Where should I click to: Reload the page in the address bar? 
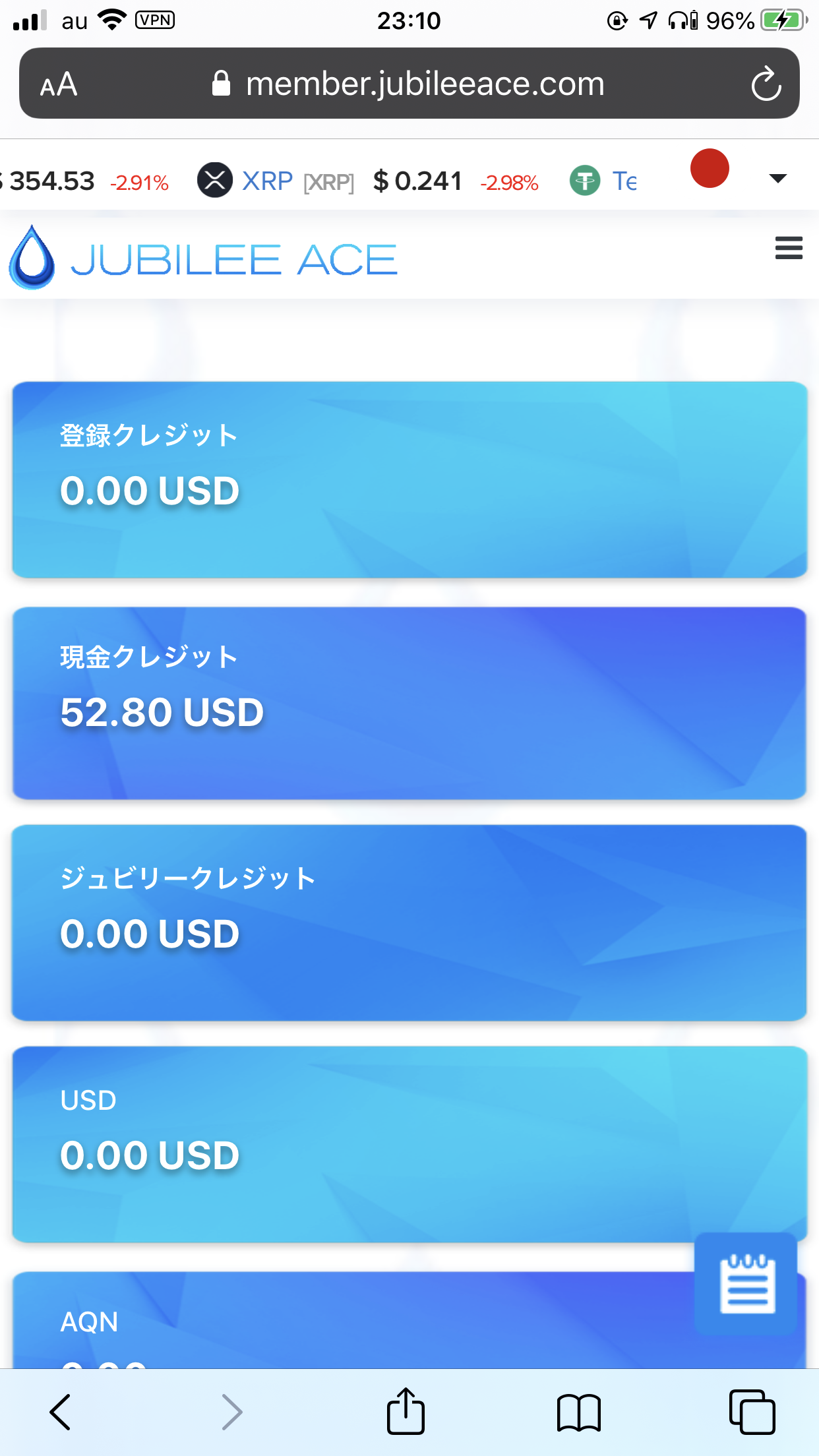click(x=766, y=84)
